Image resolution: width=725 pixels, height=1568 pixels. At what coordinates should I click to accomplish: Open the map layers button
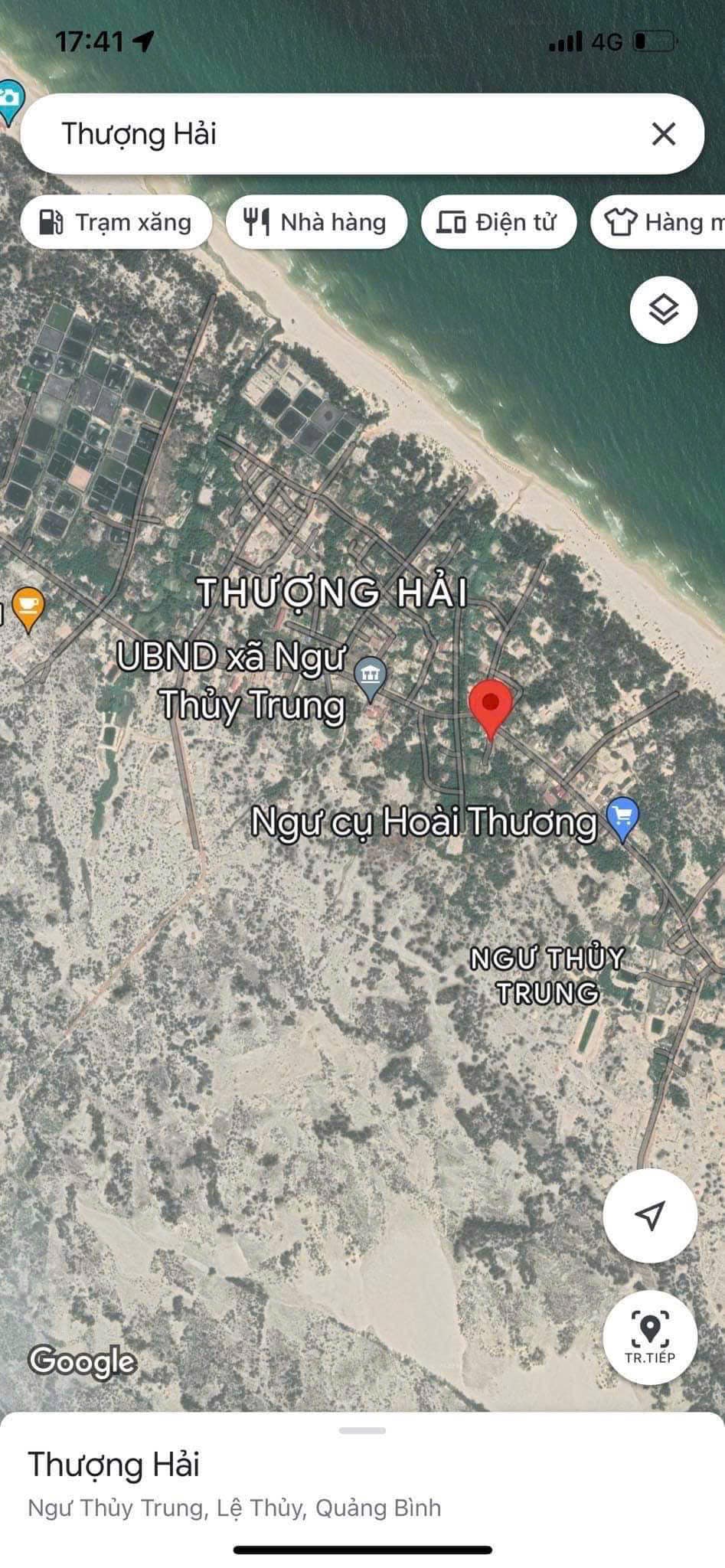click(663, 310)
